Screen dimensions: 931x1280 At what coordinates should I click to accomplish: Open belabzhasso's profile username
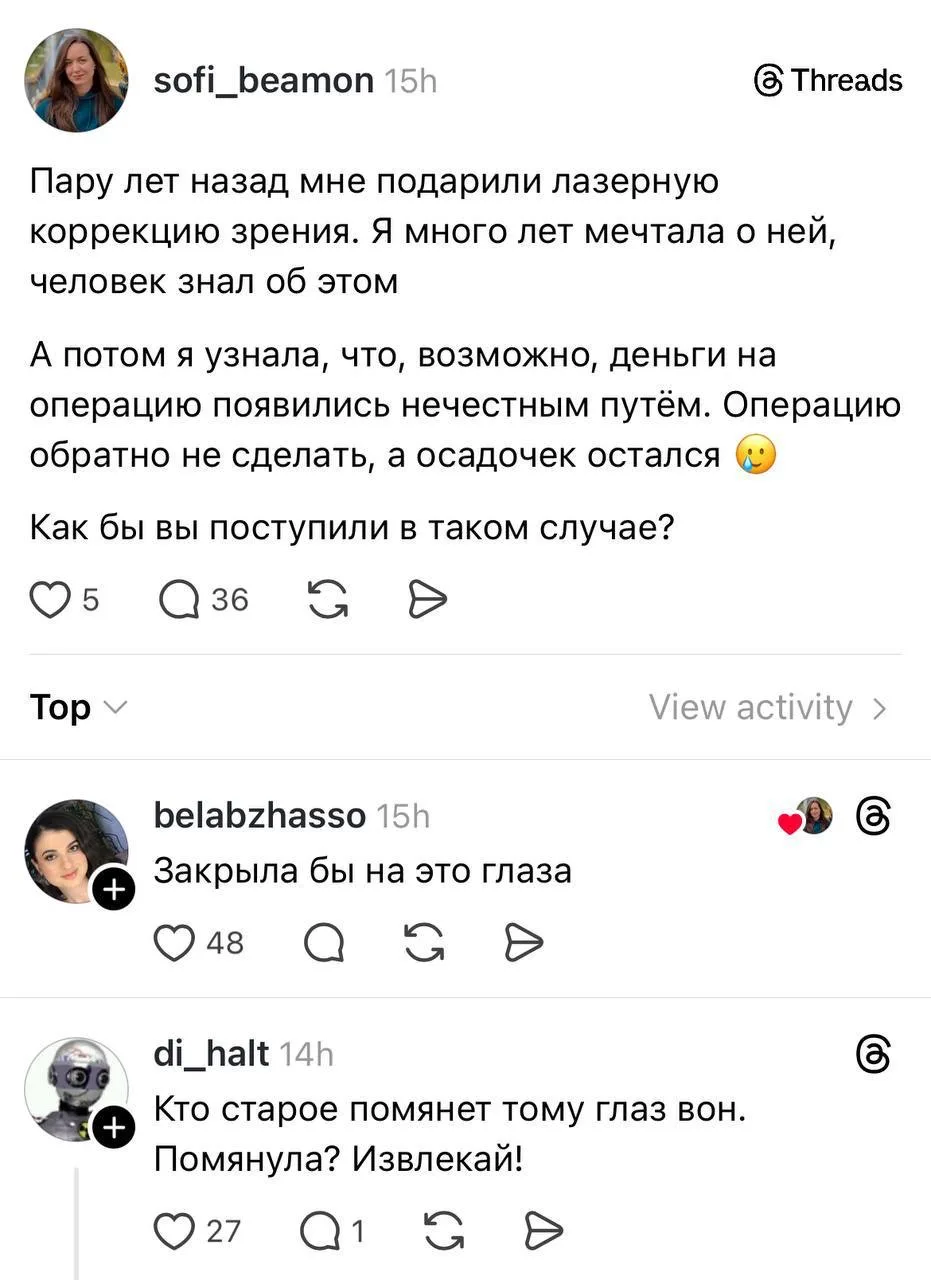coord(259,816)
